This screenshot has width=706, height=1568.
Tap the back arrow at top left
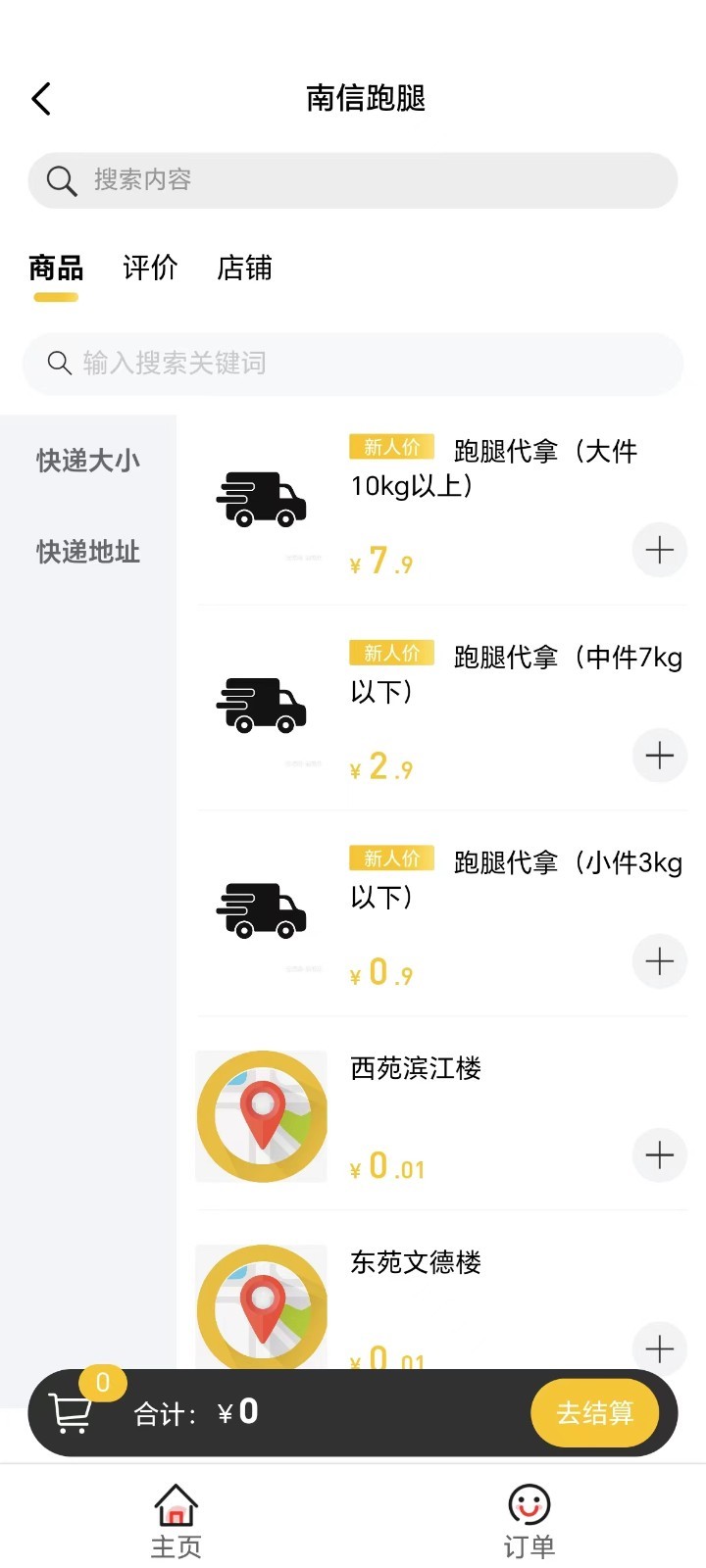click(x=40, y=98)
